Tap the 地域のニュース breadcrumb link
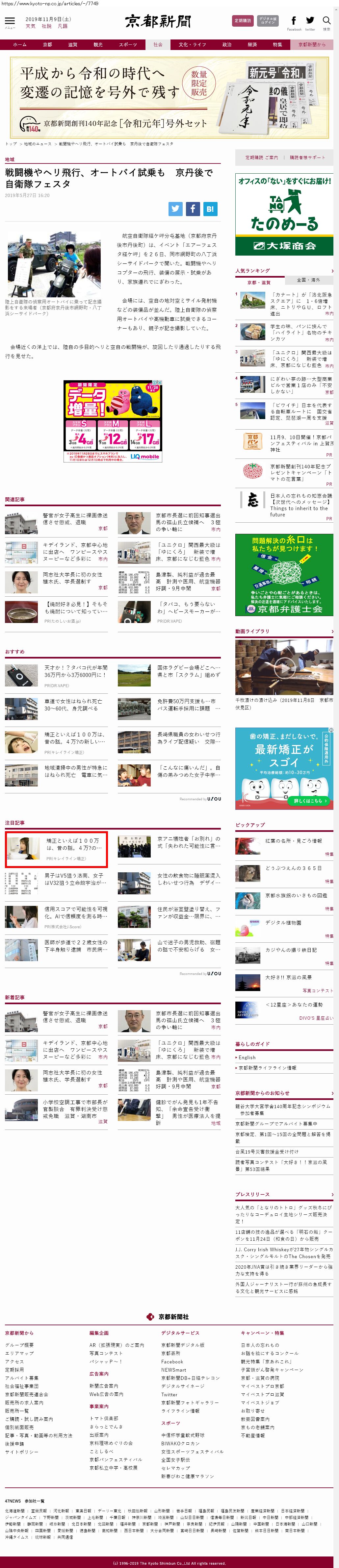Viewport: 339px width, 1568px height. click(x=38, y=144)
